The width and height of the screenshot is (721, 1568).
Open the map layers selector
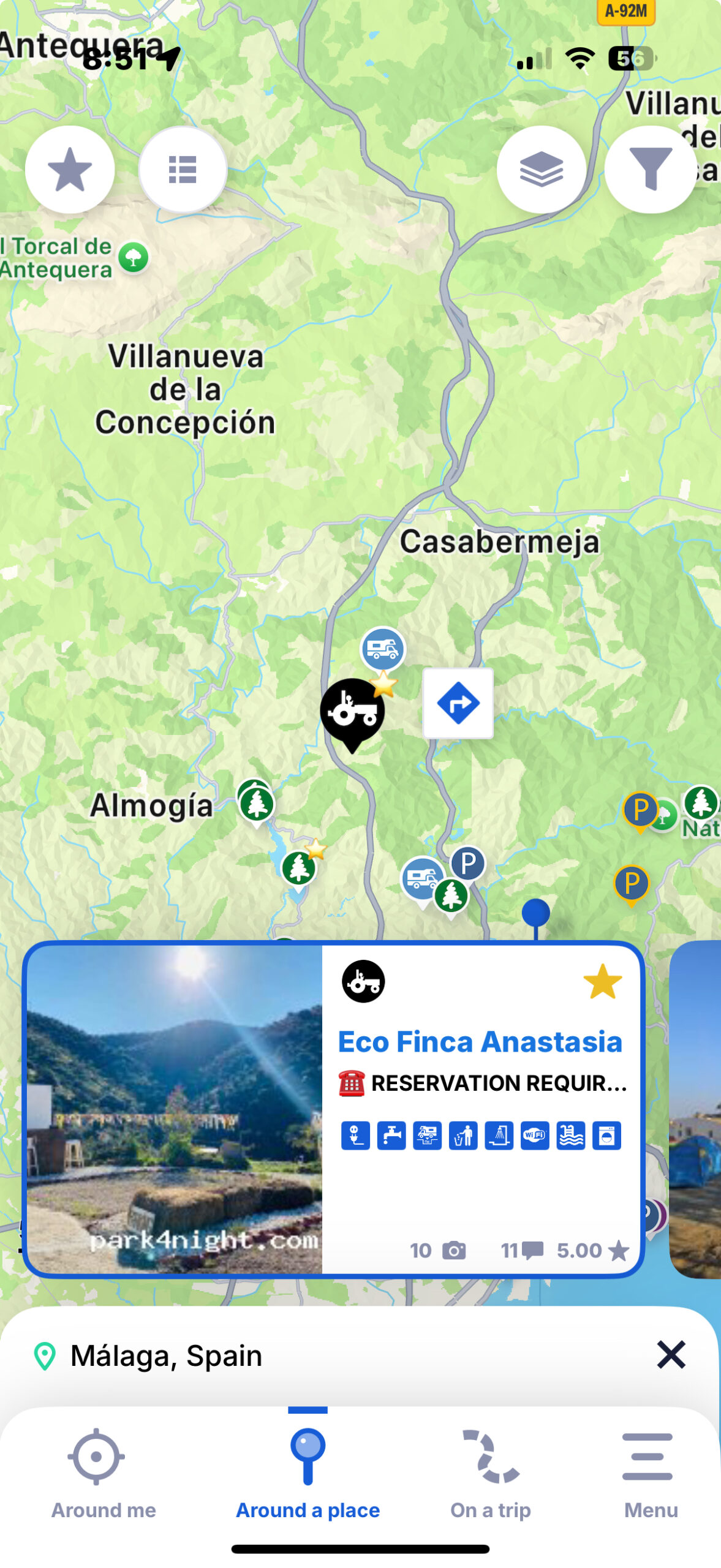pyautogui.click(x=541, y=170)
